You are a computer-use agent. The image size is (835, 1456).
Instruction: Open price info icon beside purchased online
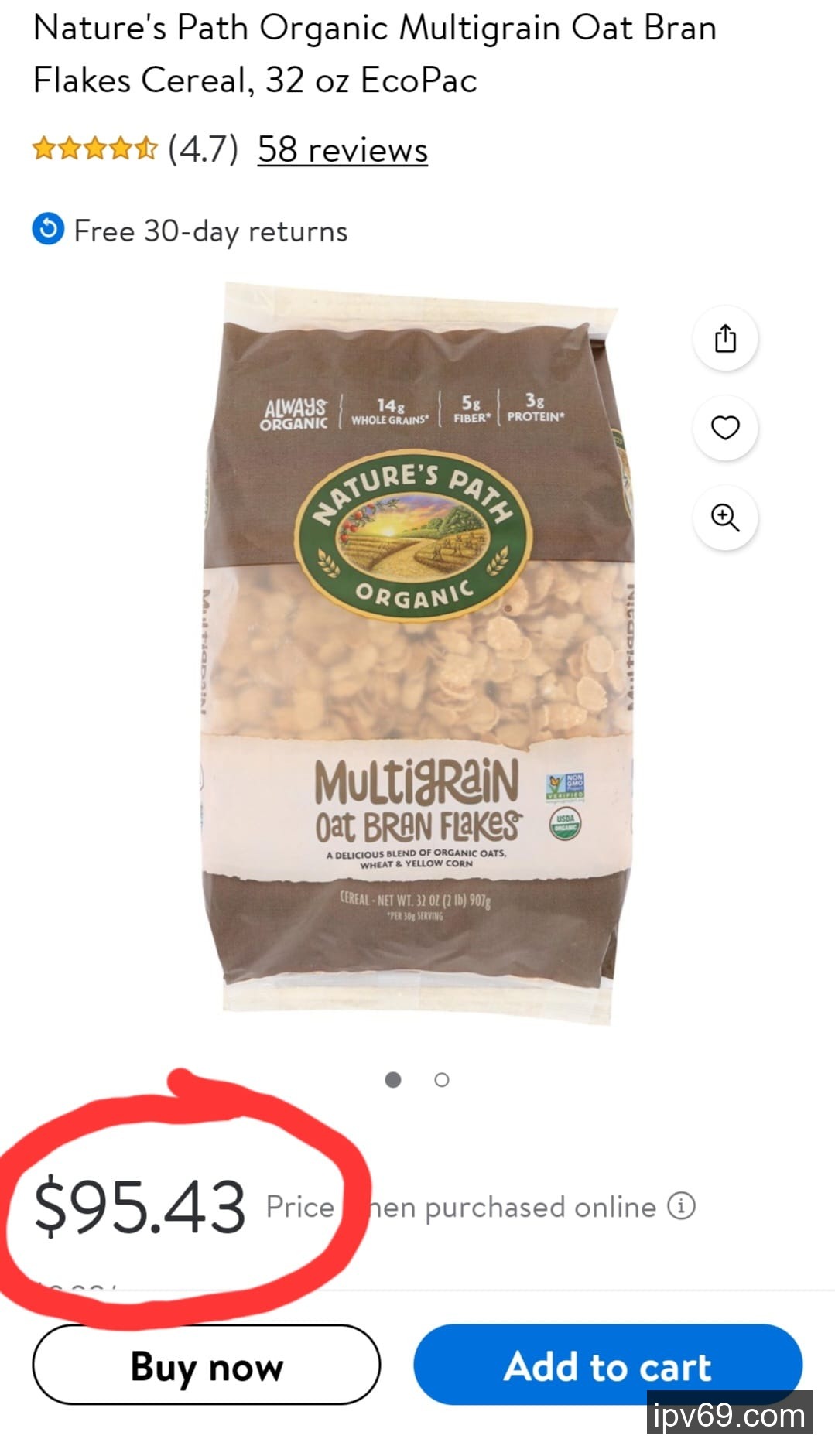point(681,1205)
